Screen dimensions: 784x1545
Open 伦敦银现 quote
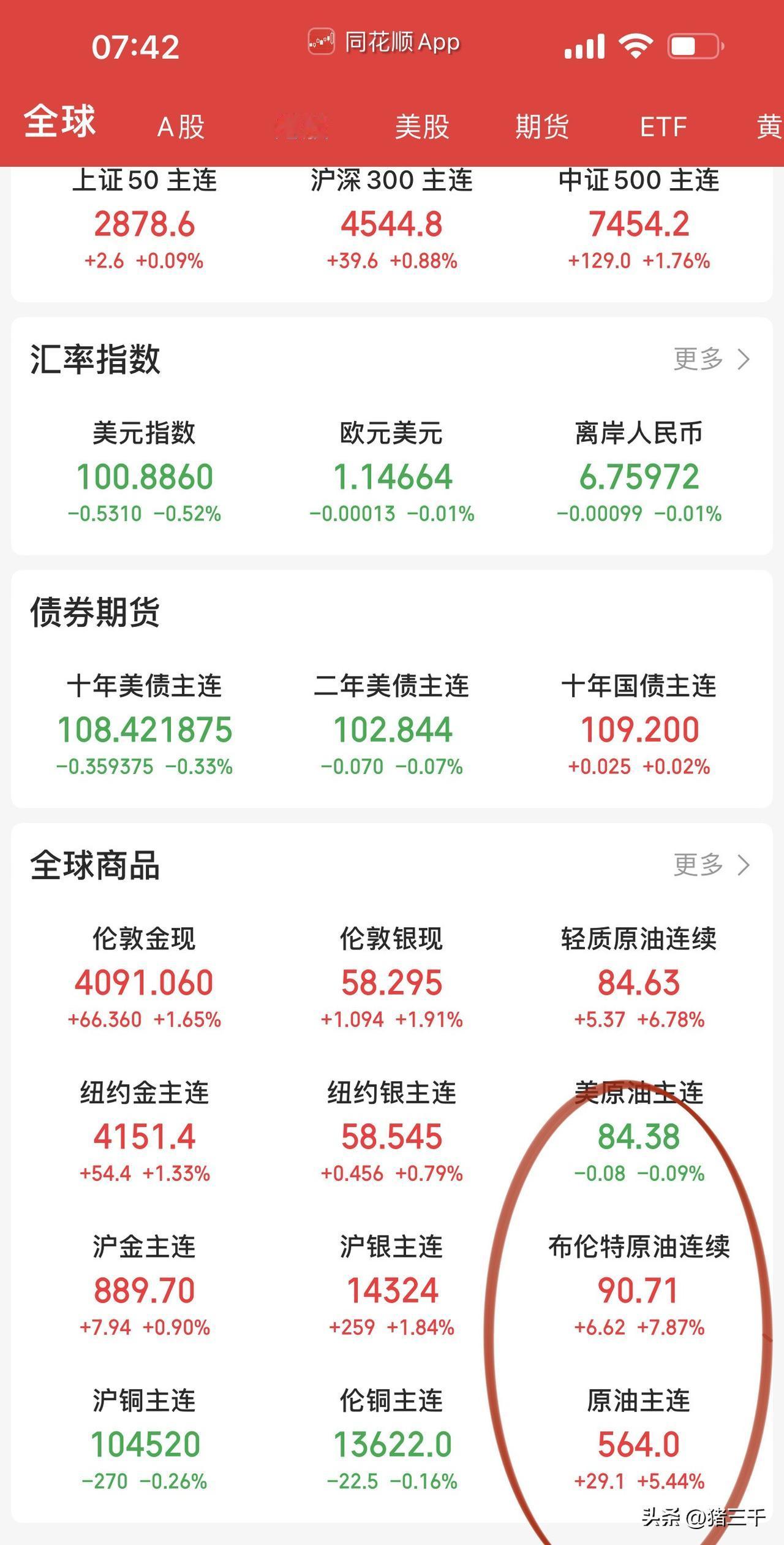(x=392, y=978)
